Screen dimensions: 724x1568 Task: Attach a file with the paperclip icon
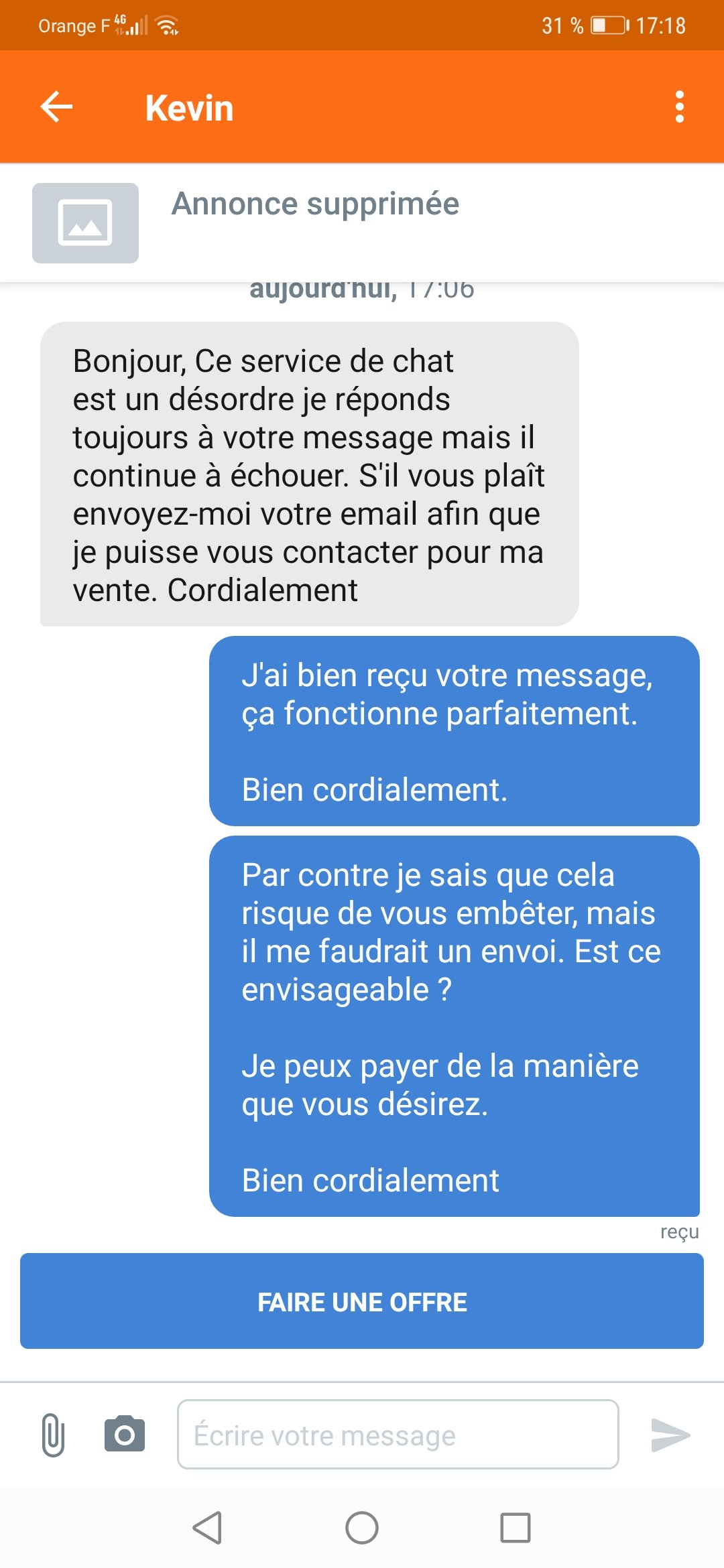point(53,1435)
